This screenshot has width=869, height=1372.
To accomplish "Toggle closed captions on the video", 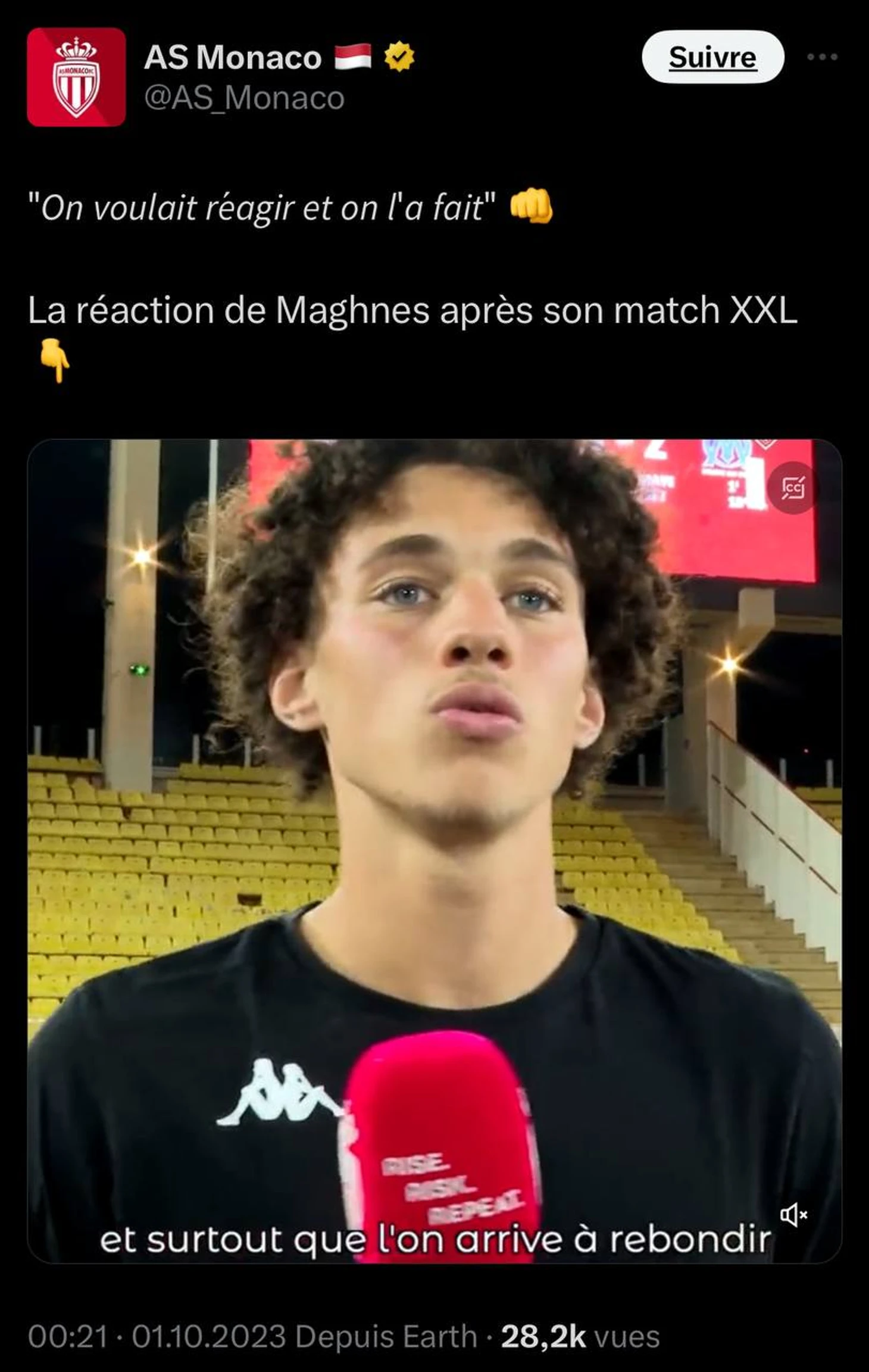I will point(793,488).
